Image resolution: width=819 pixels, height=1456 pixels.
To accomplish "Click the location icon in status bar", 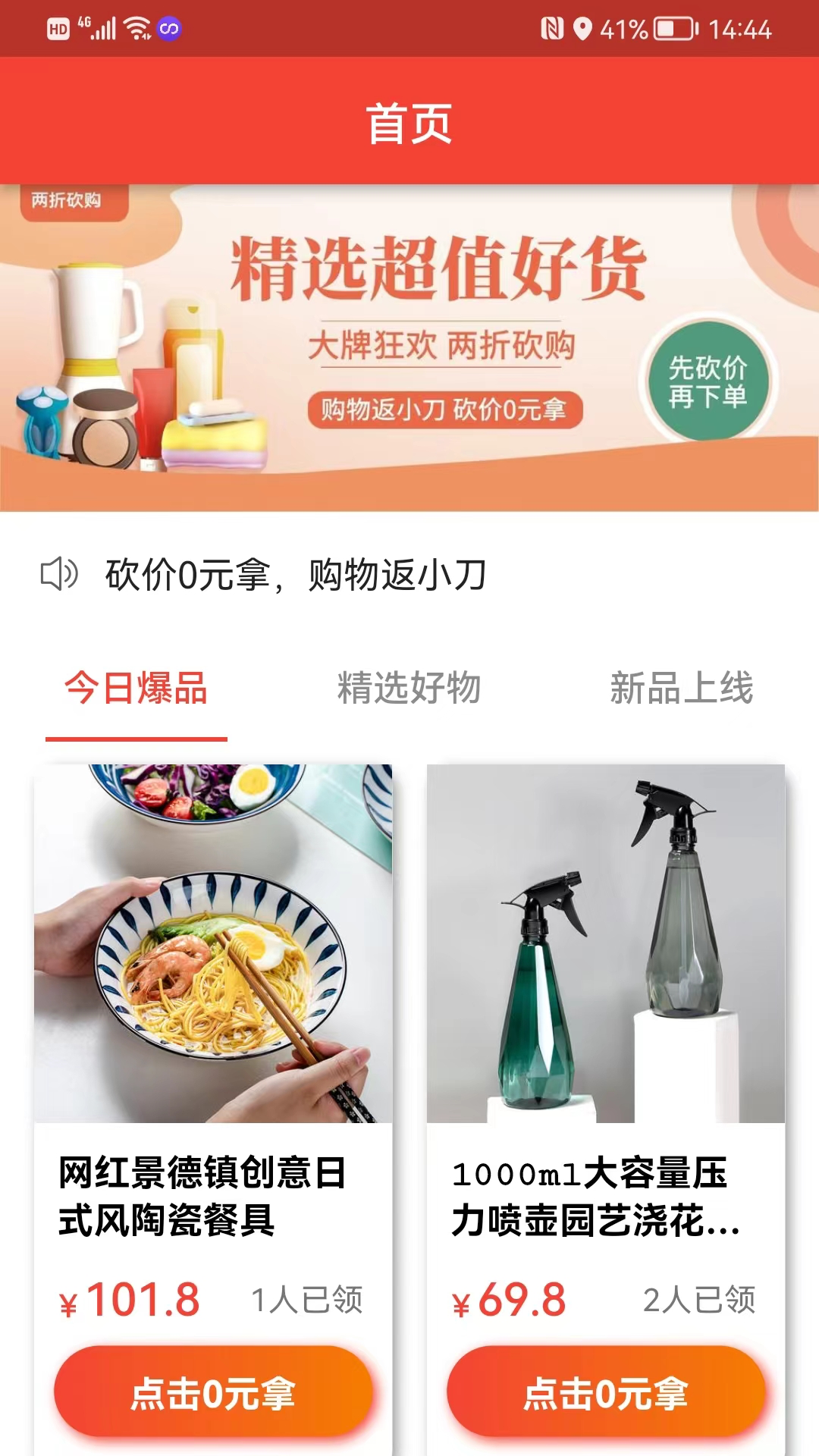I will [x=581, y=28].
